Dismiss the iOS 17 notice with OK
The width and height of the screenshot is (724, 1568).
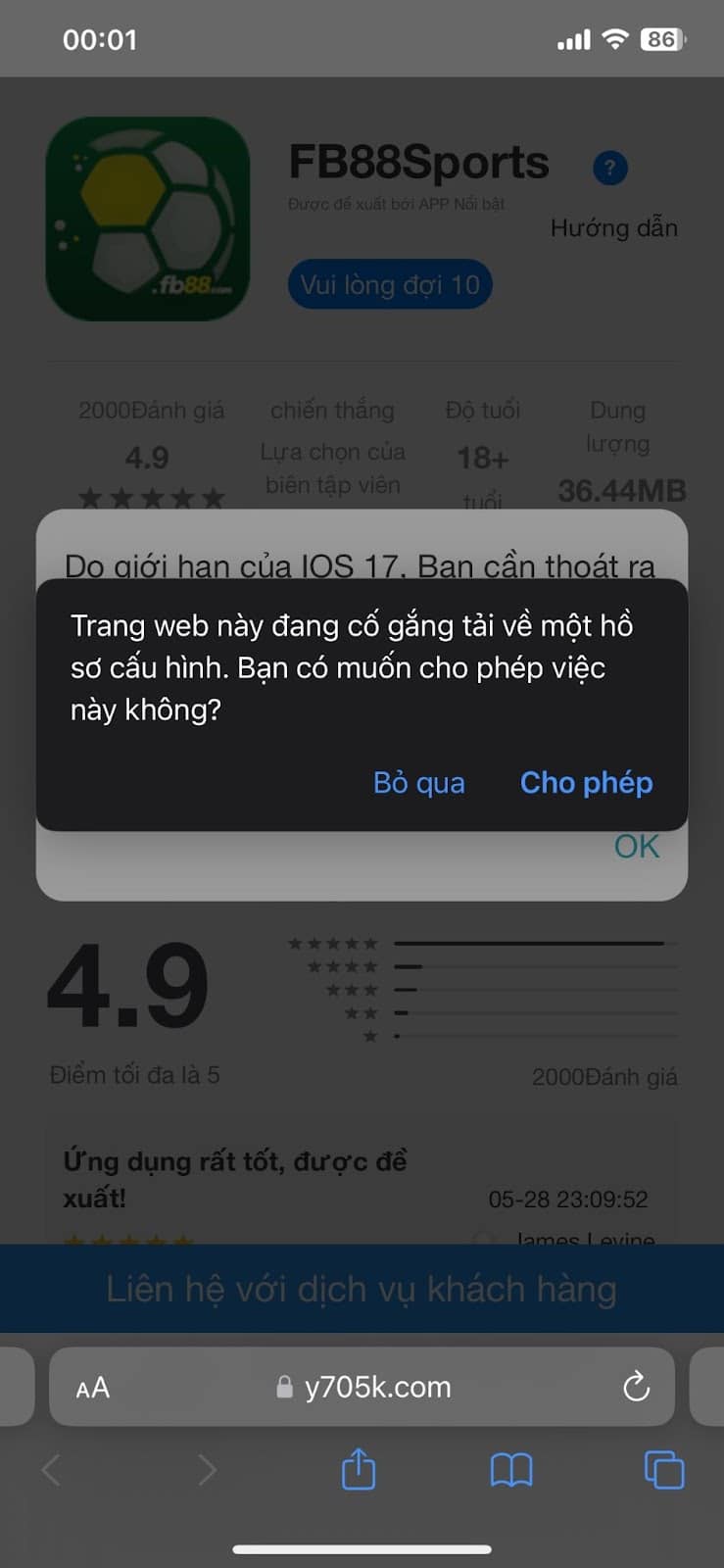click(635, 846)
